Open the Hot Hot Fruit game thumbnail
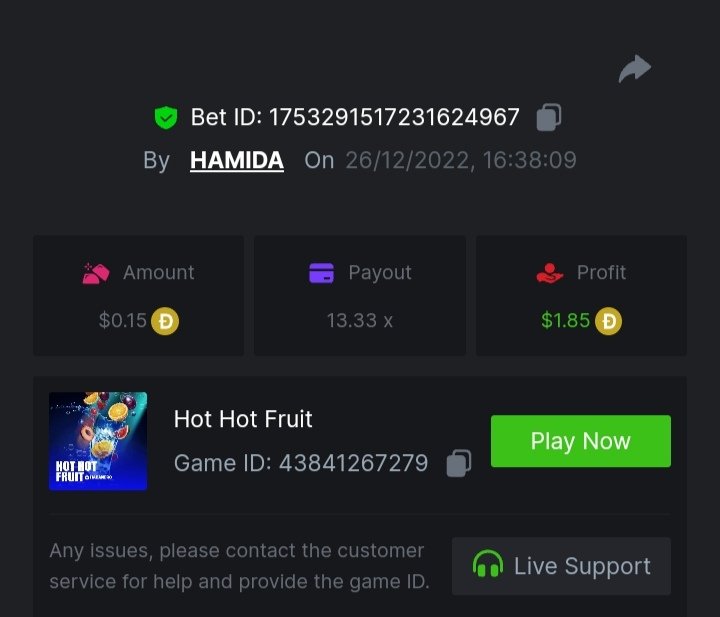Viewport: 720px width, 617px height. point(98,441)
